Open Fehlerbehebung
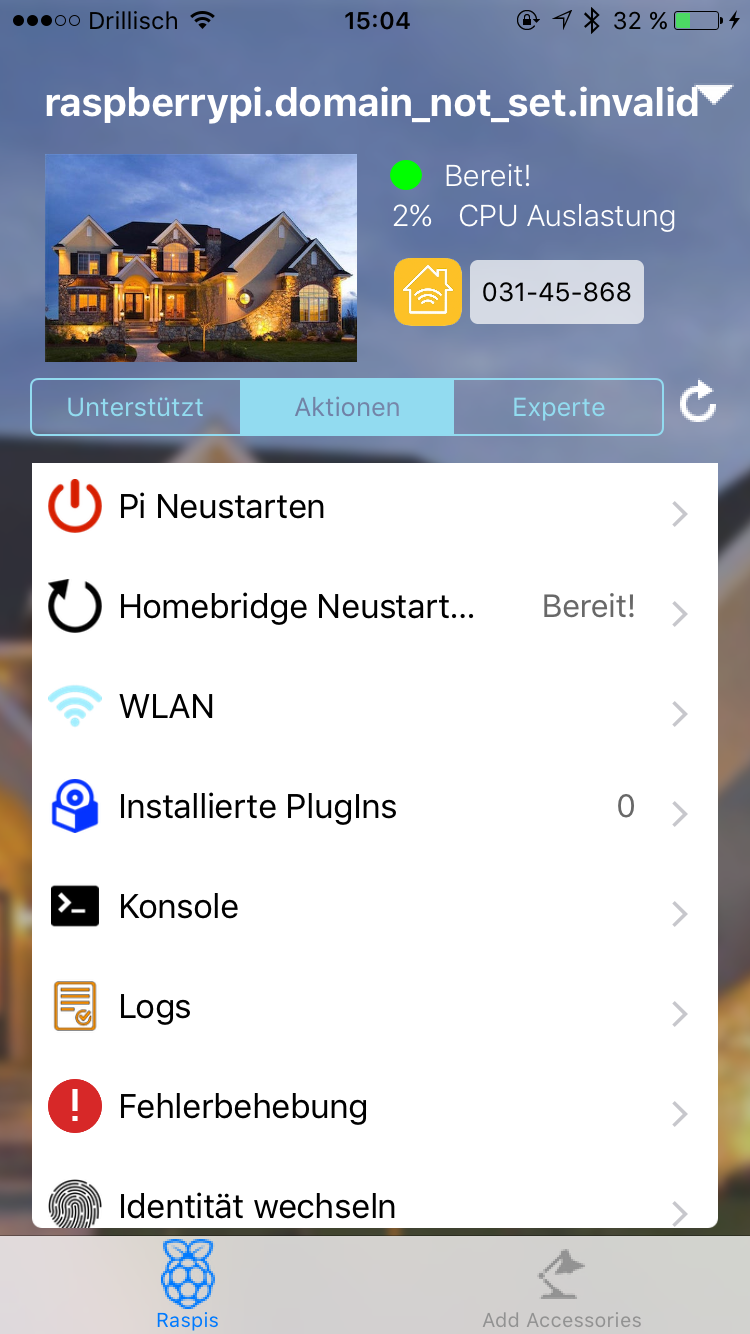The width and height of the screenshot is (750, 1334). pyautogui.click(x=374, y=1107)
